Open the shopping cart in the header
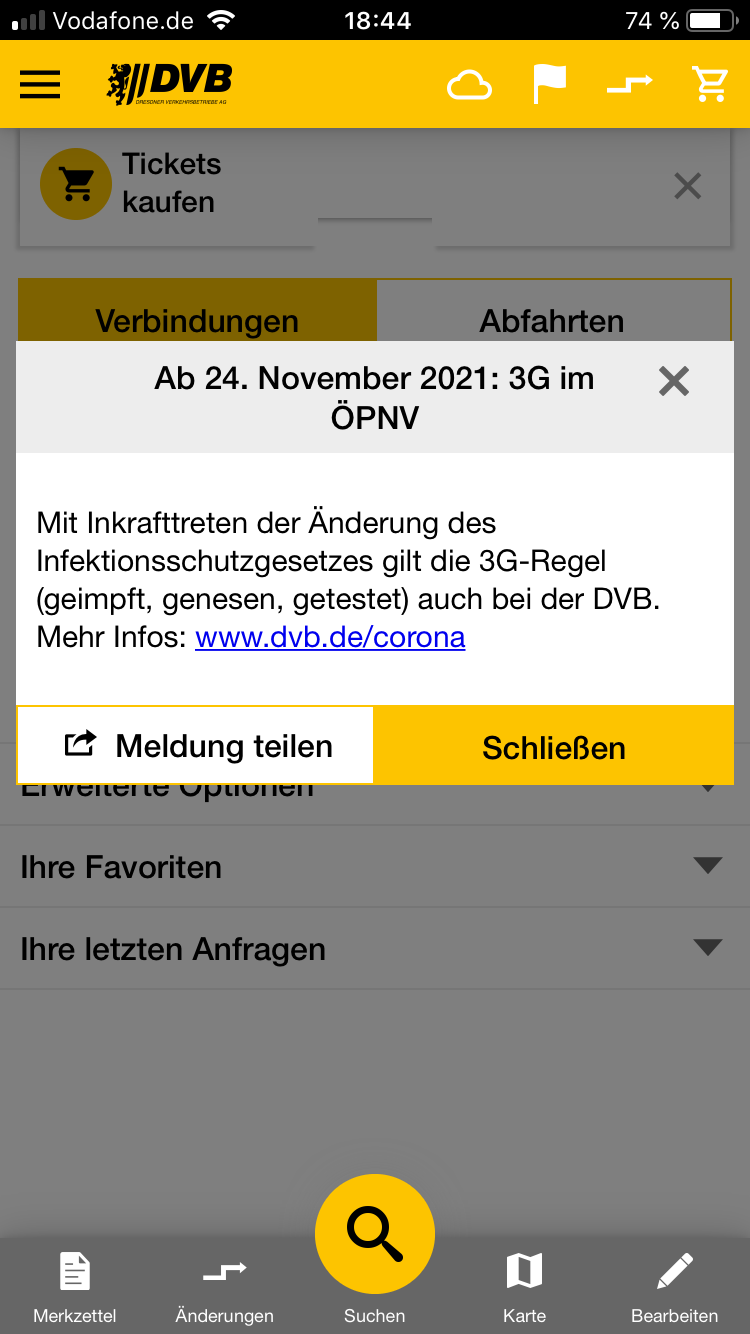Viewport: 750px width, 1334px height. point(710,85)
